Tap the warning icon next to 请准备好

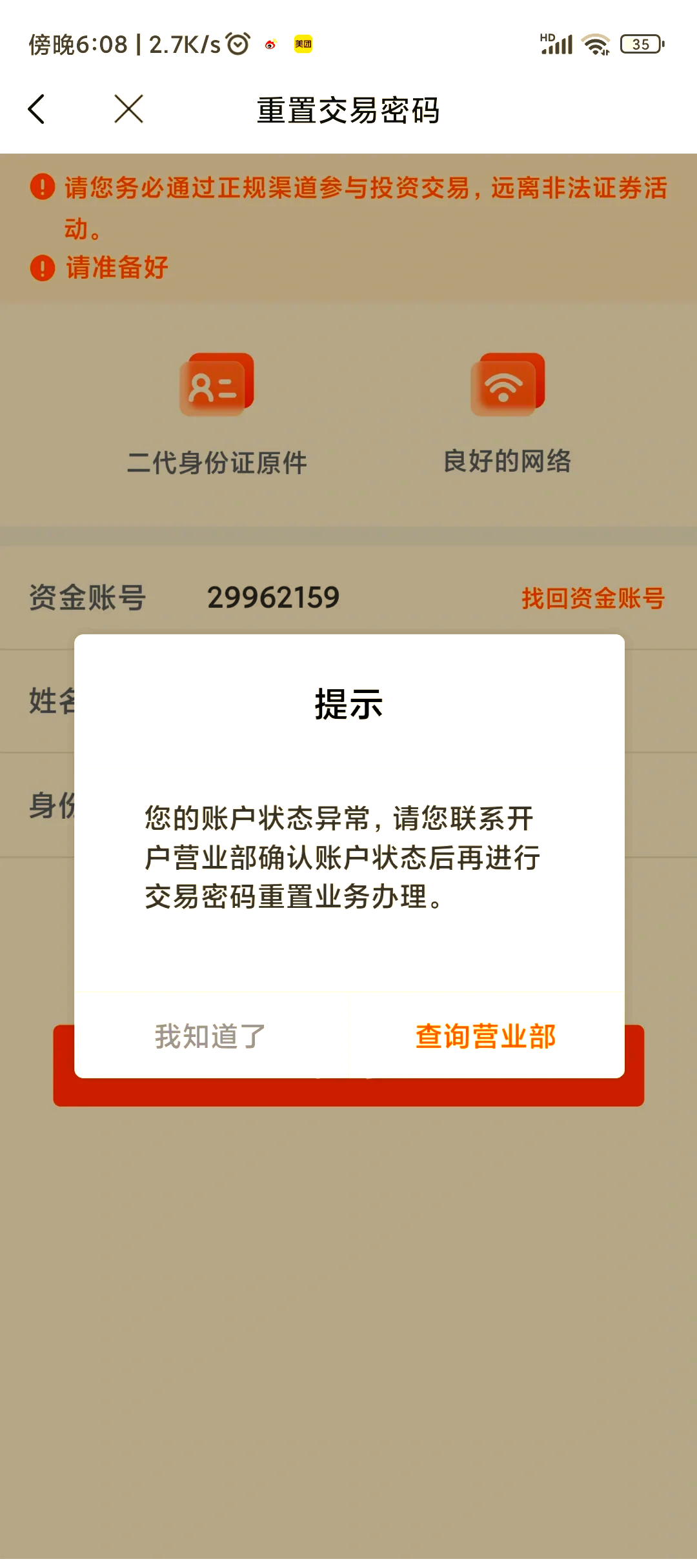click(41, 268)
